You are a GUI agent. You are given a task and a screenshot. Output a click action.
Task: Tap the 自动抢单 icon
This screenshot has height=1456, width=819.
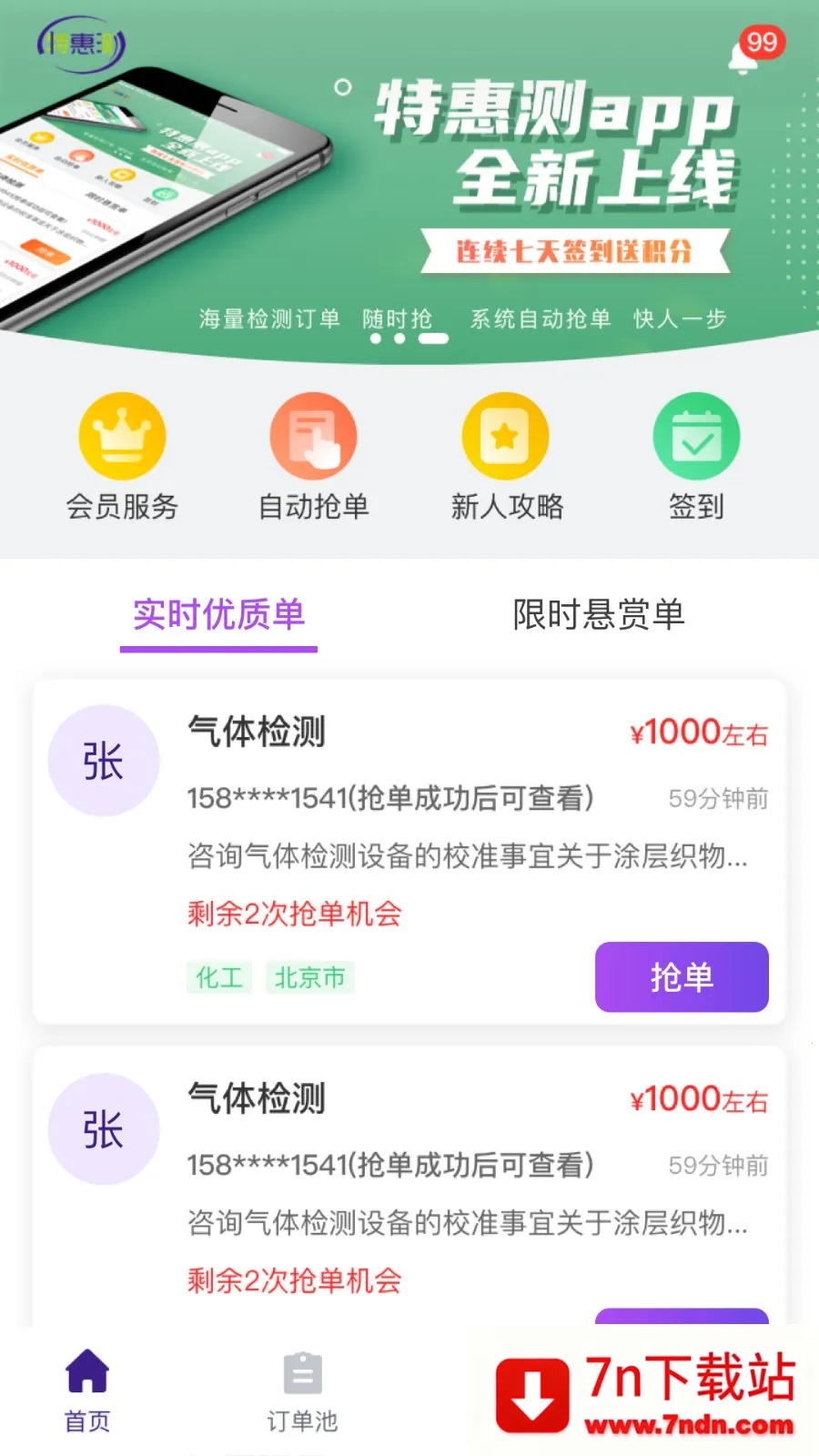(313, 435)
